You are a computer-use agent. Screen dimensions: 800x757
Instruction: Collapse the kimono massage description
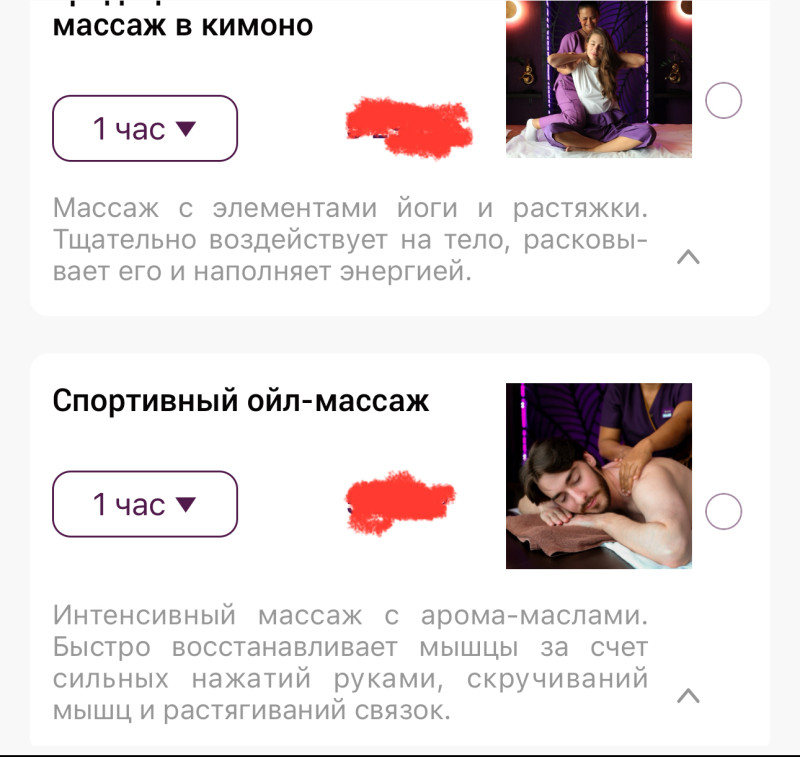(688, 257)
